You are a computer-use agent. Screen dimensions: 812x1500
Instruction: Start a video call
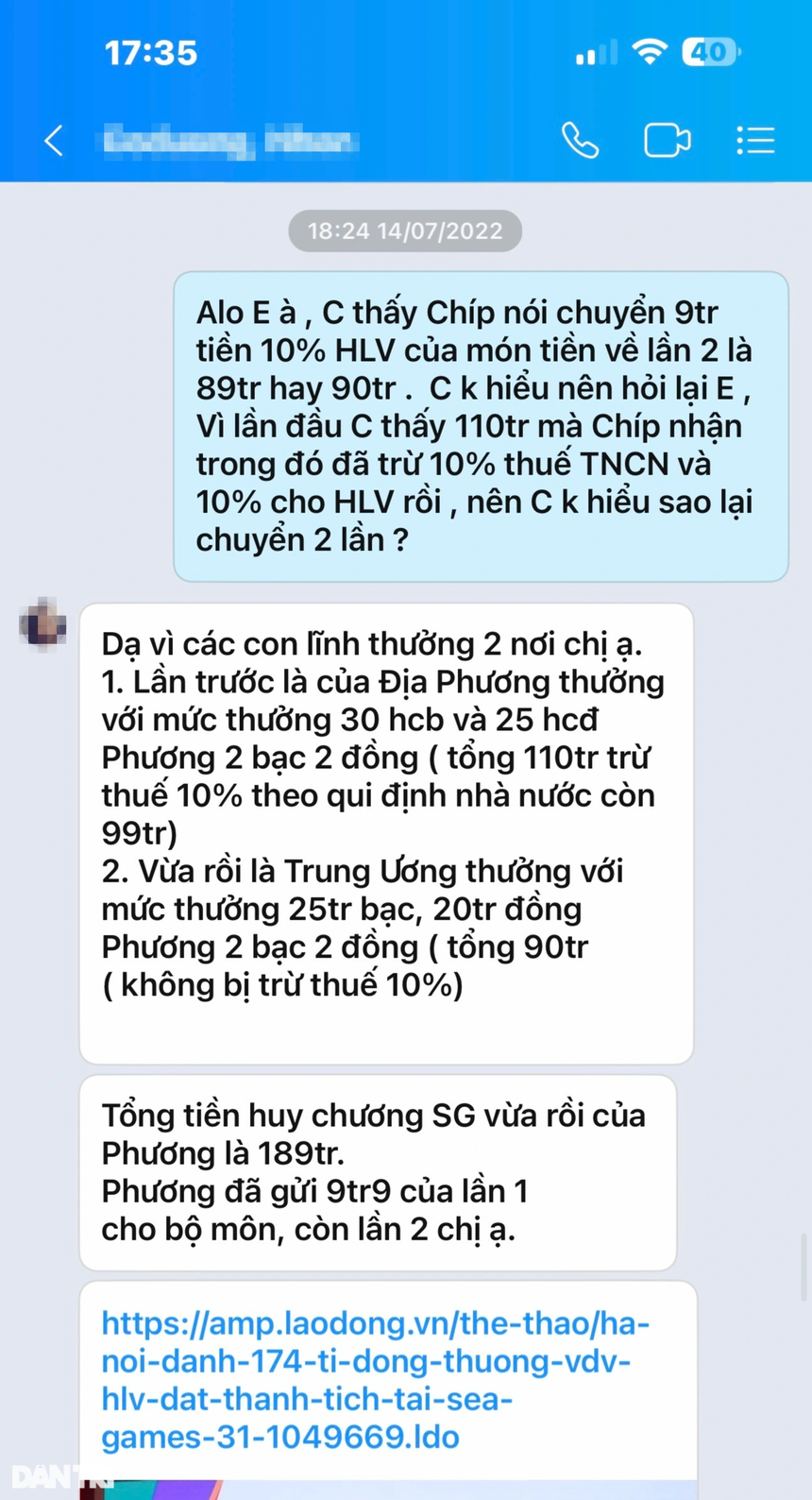point(668,140)
